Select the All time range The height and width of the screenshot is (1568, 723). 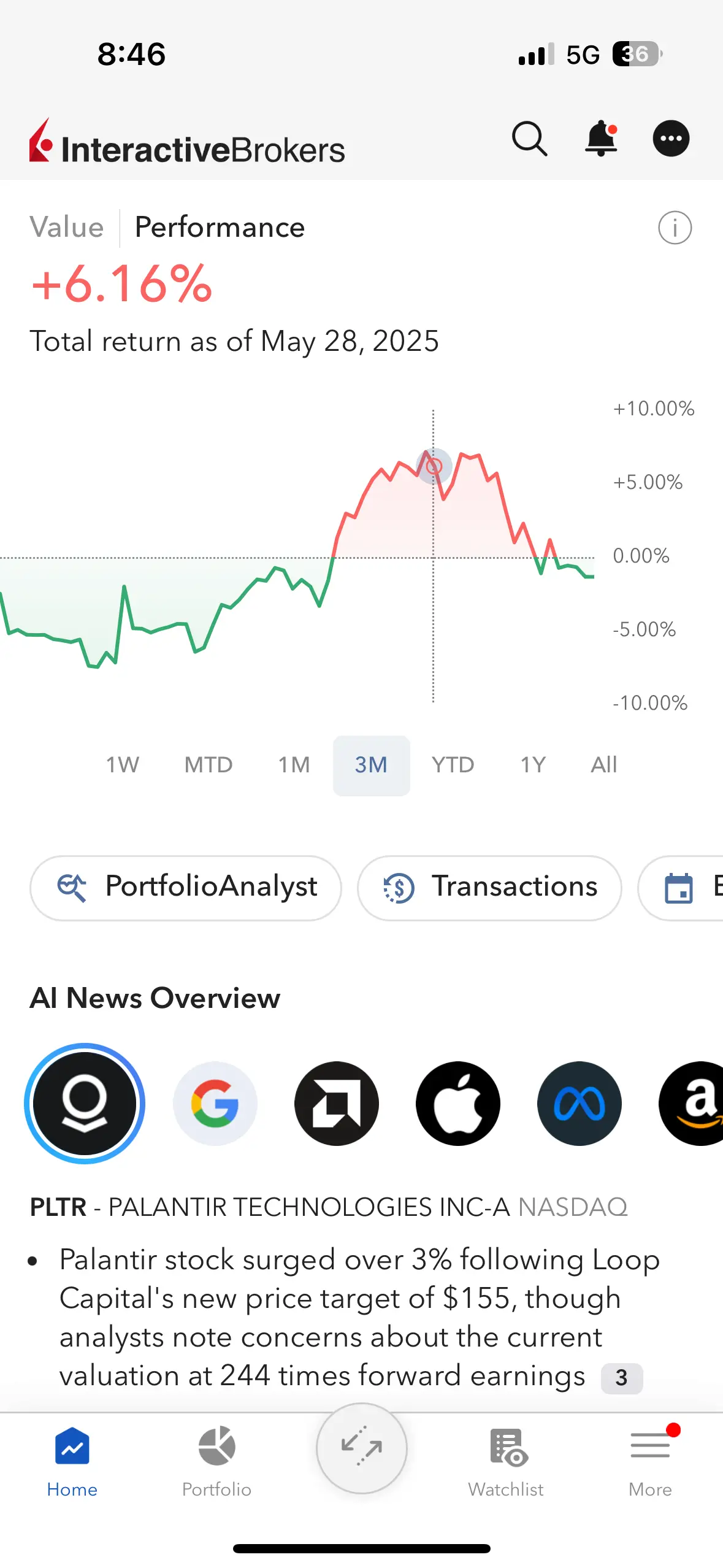pos(604,765)
